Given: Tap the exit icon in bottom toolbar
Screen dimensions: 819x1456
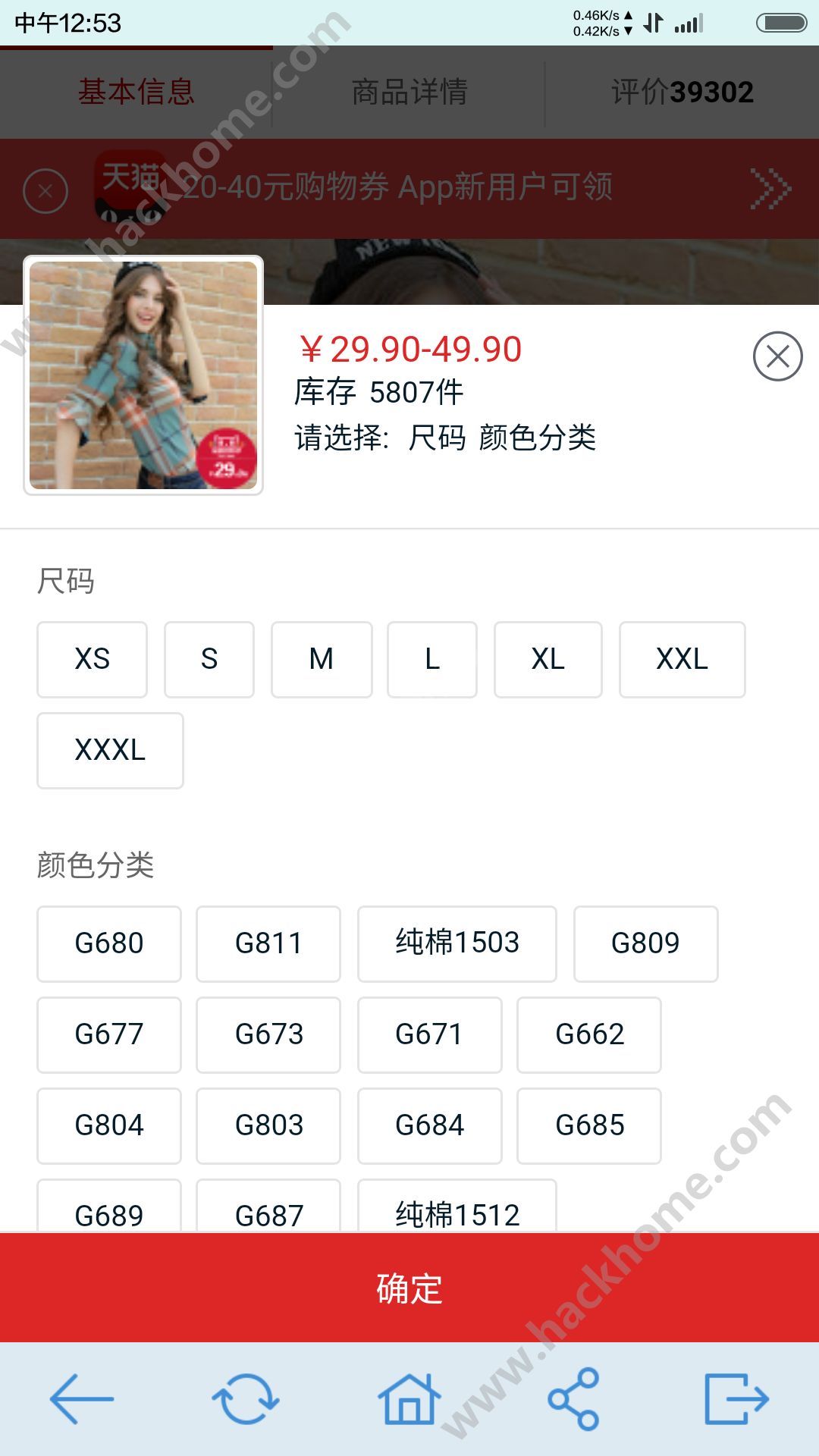Looking at the screenshot, I should [736, 1399].
